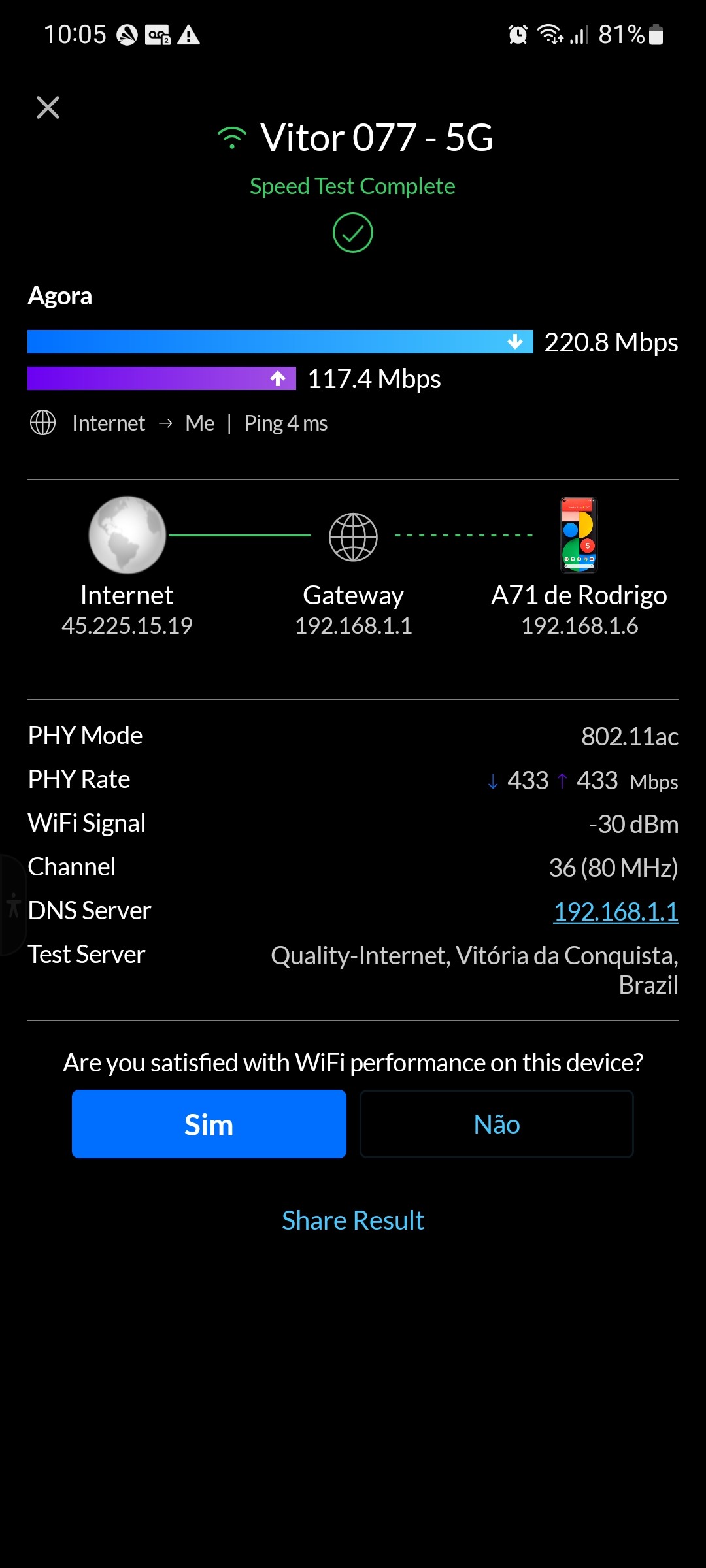The image size is (706, 1568).
Task: Share the speed test result
Action: tap(353, 1220)
